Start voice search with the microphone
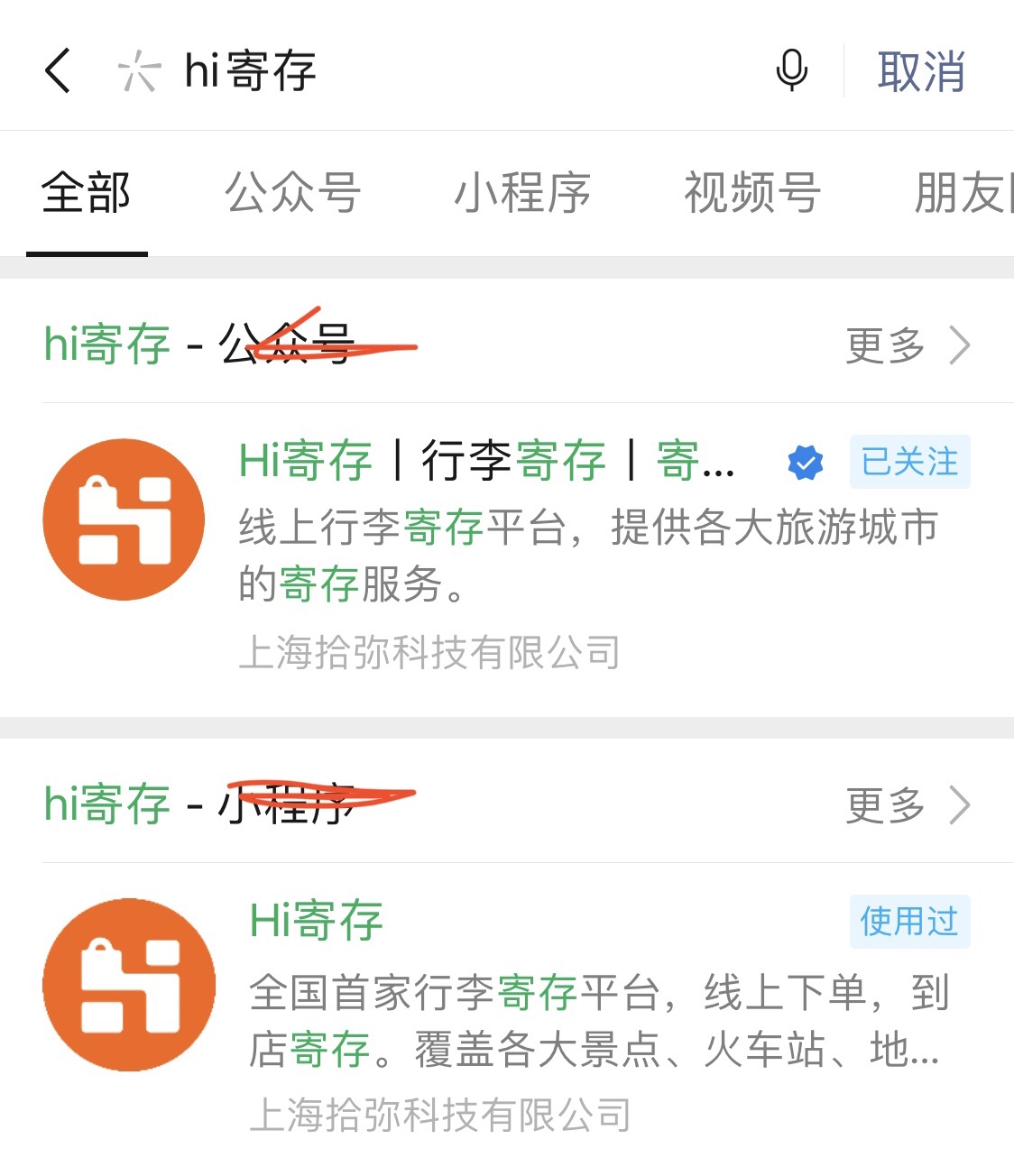The image size is (1014, 1176). click(x=791, y=70)
